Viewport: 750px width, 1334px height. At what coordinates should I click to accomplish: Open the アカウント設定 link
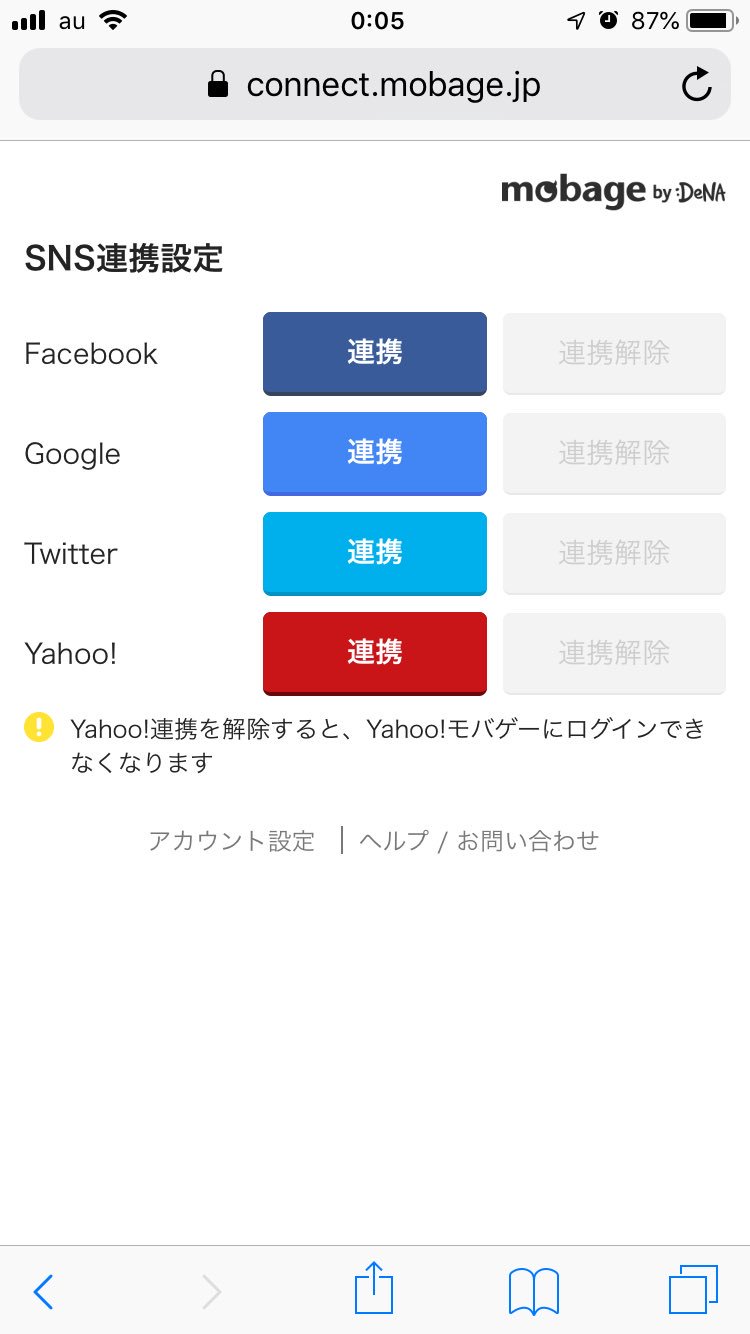click(232, 841)
